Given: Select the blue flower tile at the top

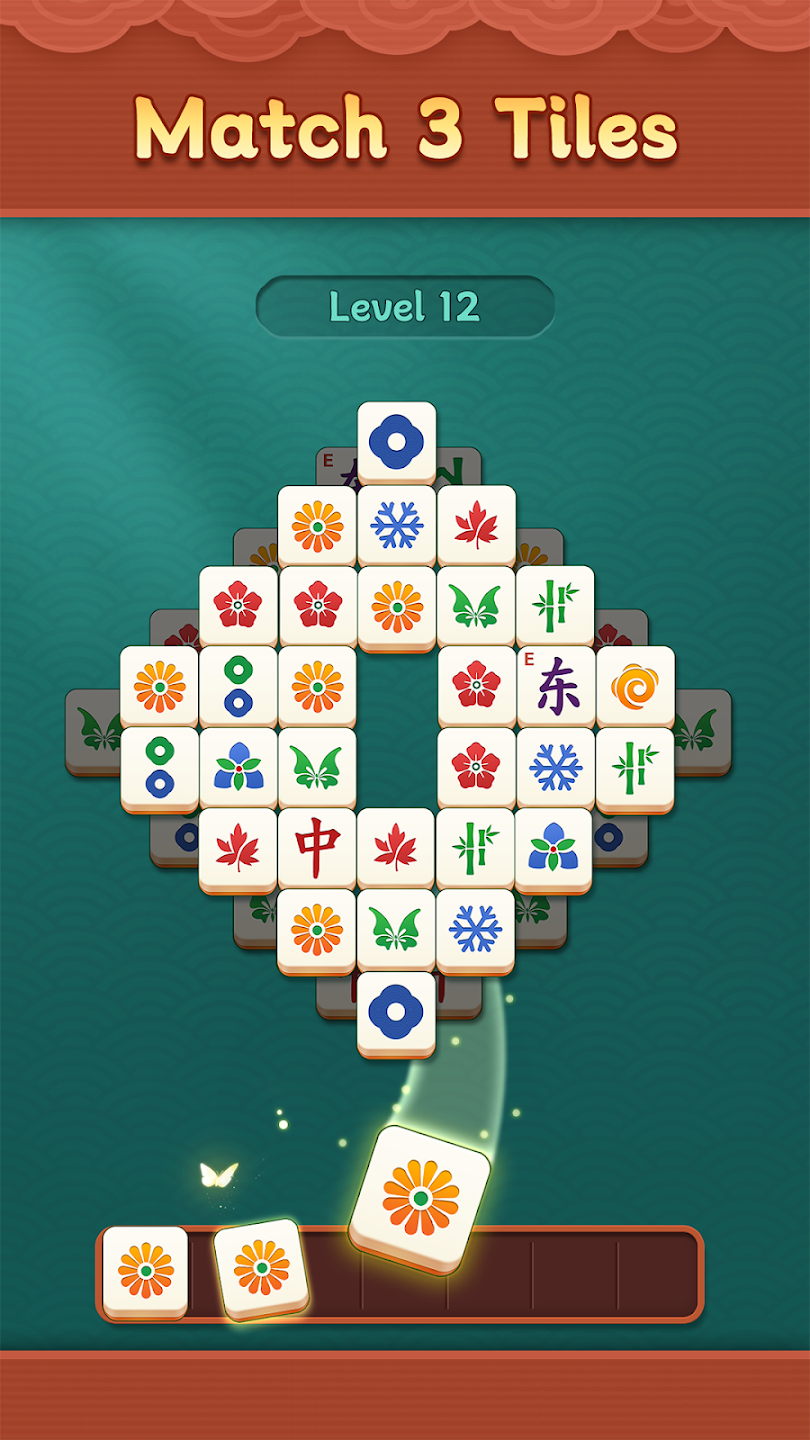Looking at the screenshot, I should [x=398, y=440].
